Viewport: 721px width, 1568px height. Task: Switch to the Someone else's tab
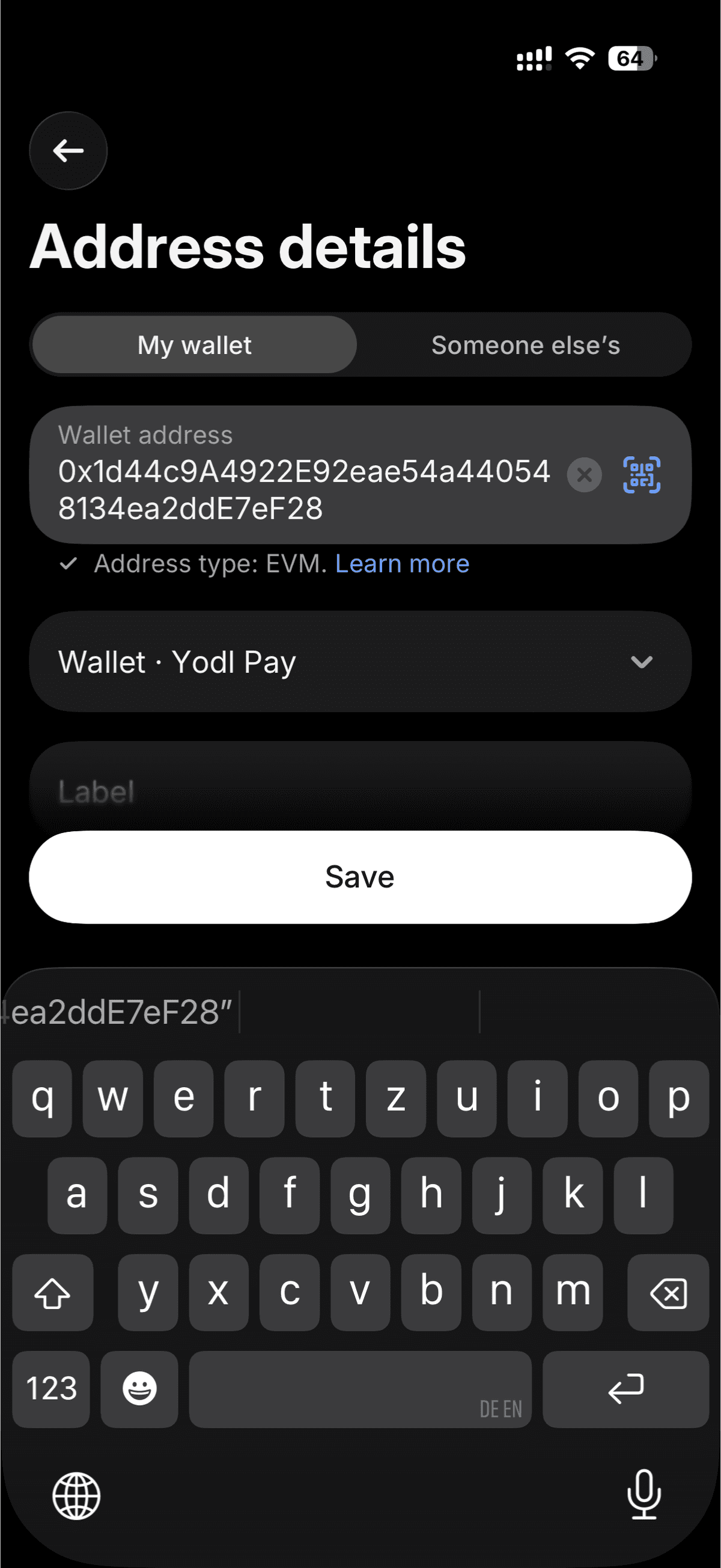coord(525,344)
